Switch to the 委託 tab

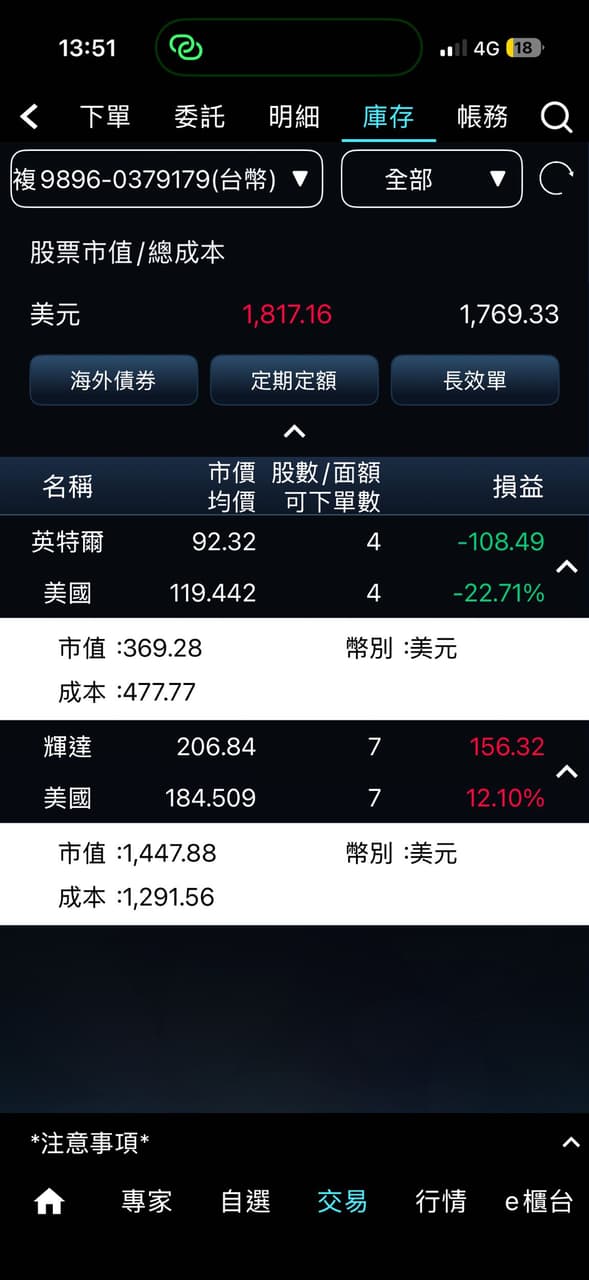pyautogui.click(x=199, y=117)
